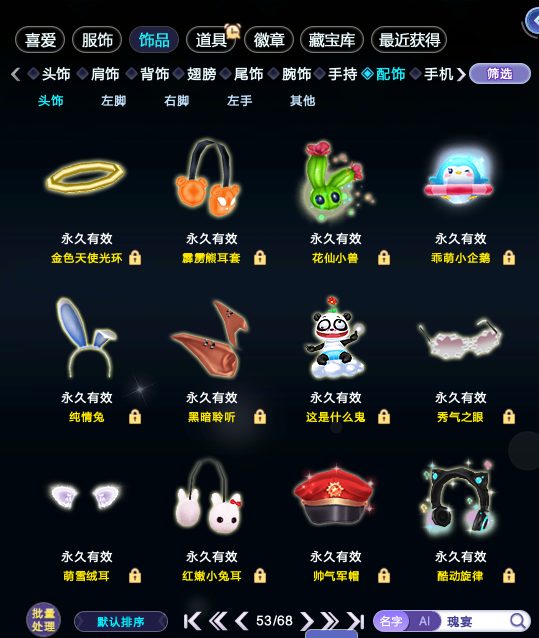The width and height of the screenshot is (539, 638).
Task: Open the 藏宝库 tab
Action: (x=332, y=40)
